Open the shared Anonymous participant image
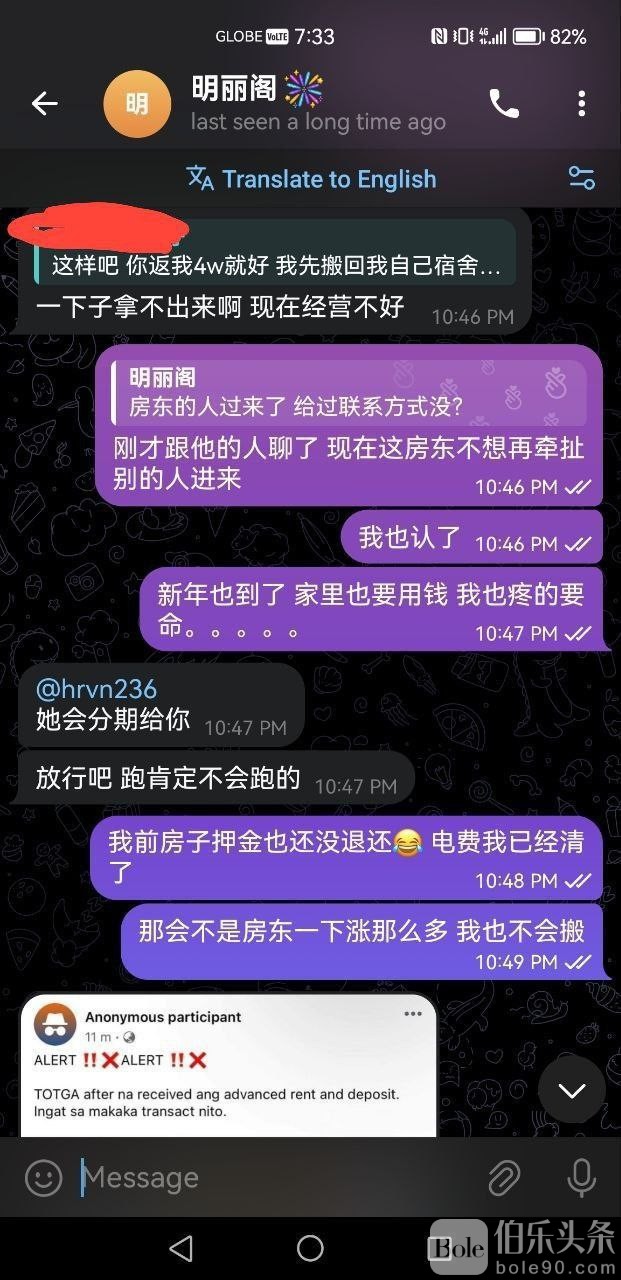Viewport: 621px width, 1280px height. [x=229, y=1064]
